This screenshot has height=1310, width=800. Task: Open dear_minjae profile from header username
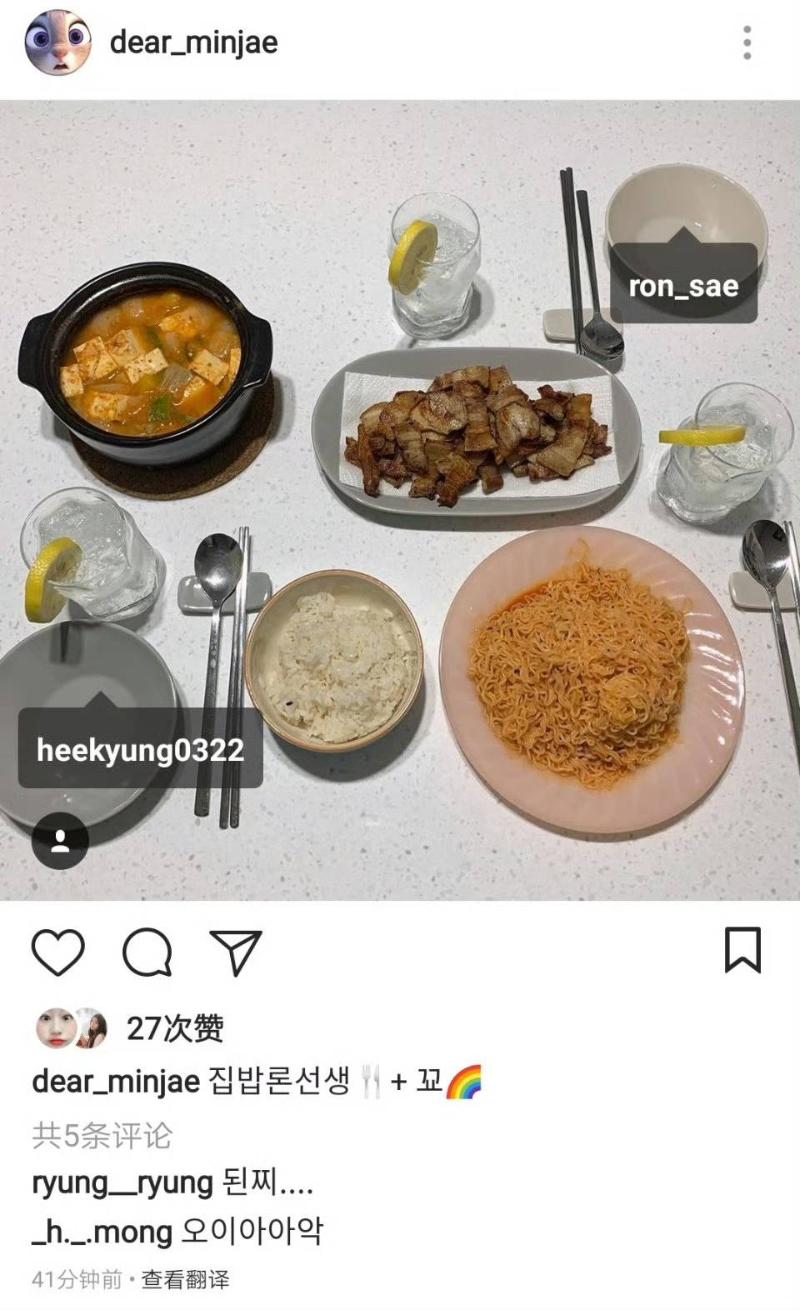[193, 43]
